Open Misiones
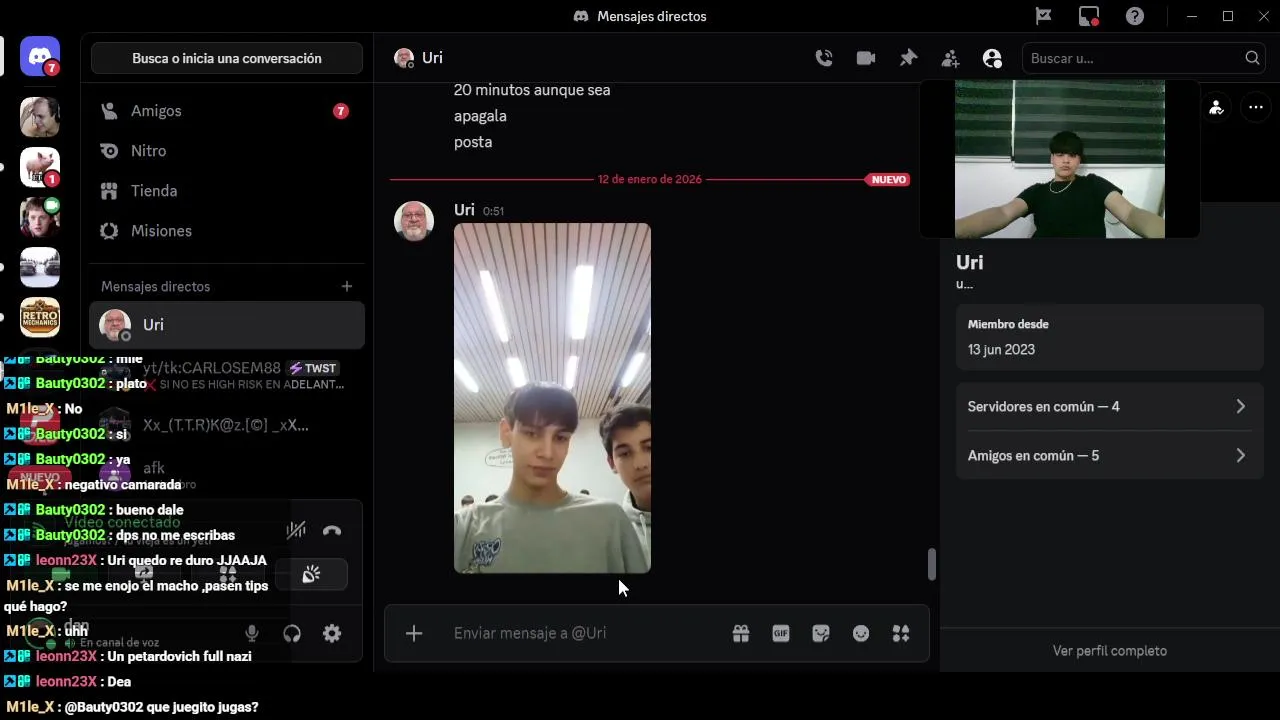 click(161, 231)
